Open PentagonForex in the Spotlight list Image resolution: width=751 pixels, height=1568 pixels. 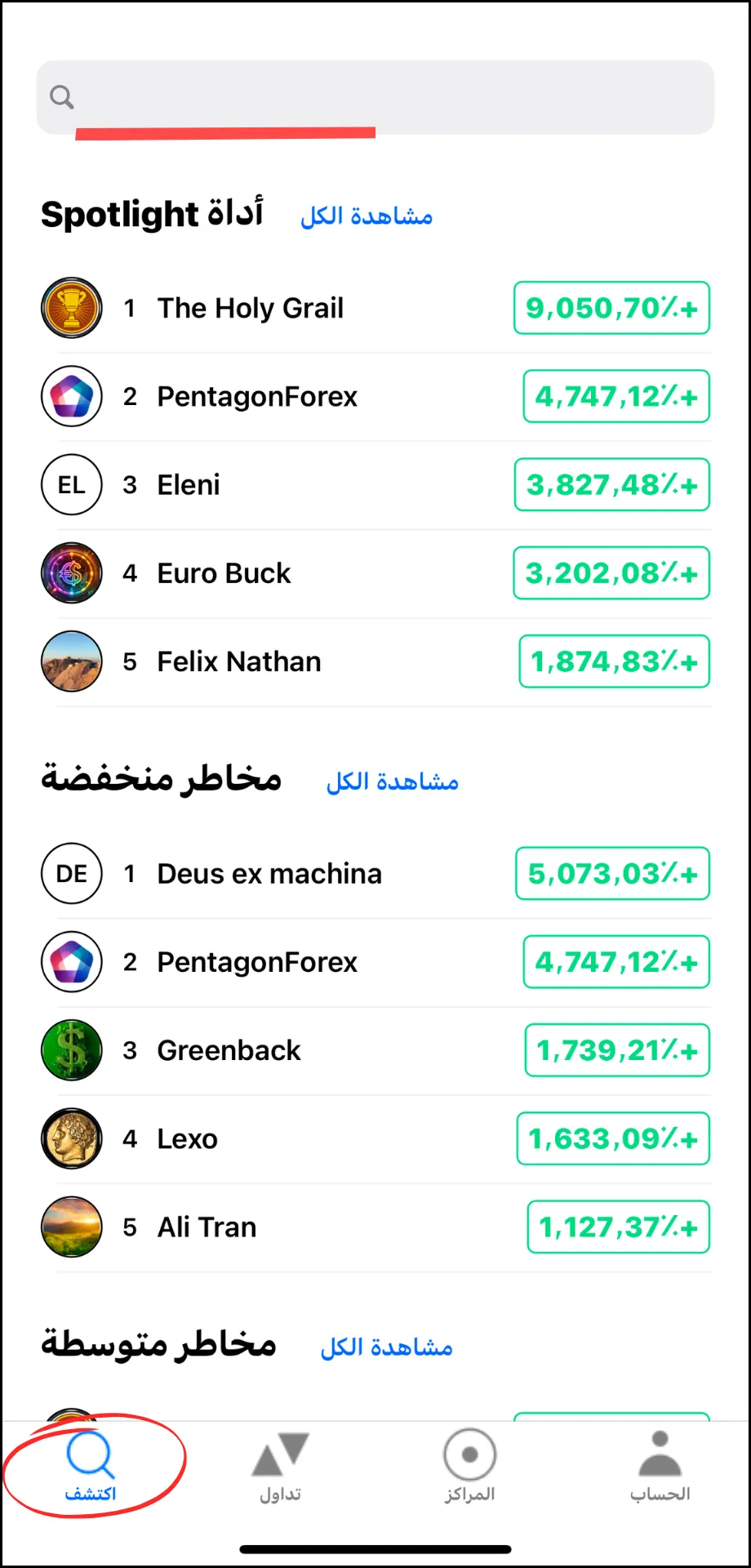pyautogui.click(x=375, y=396)
